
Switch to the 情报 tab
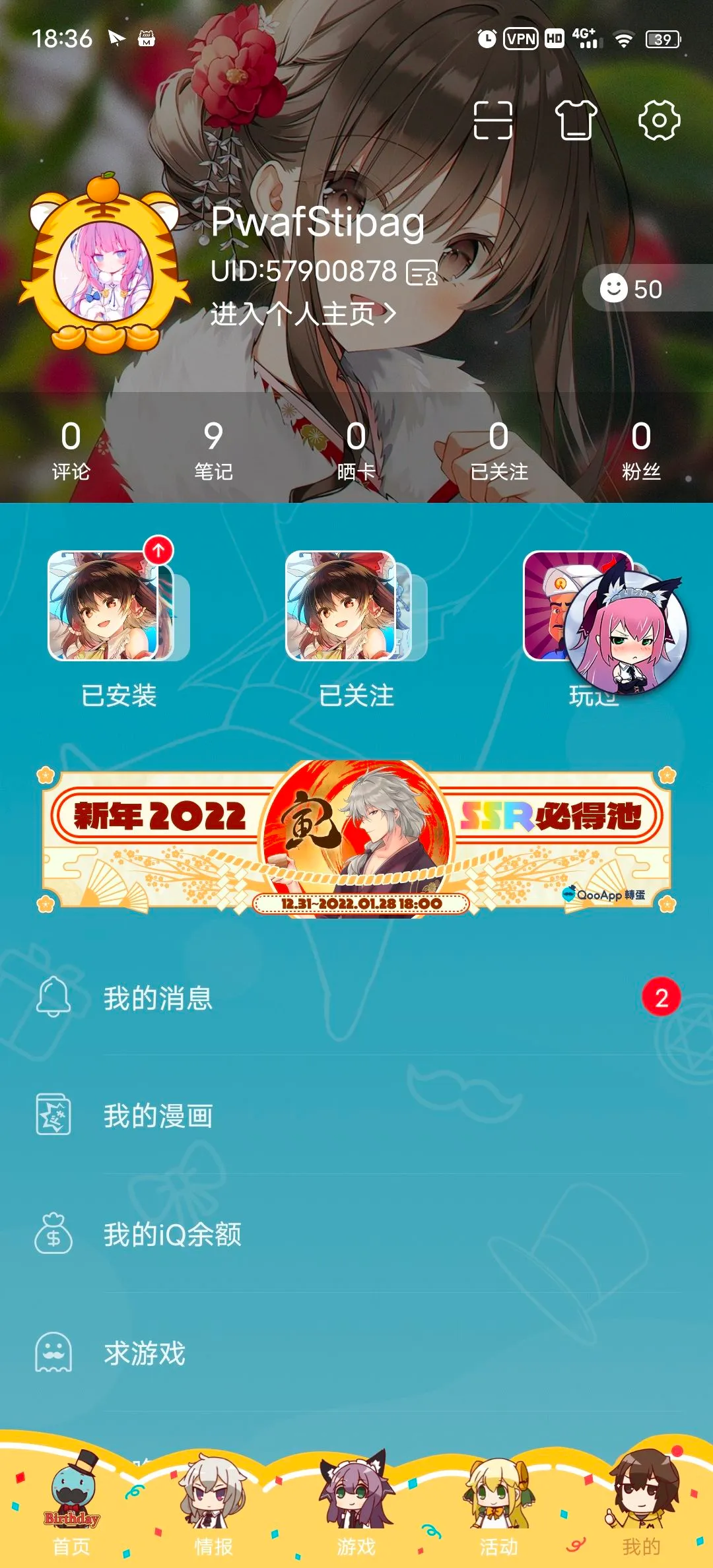(x=213, y=1511)
